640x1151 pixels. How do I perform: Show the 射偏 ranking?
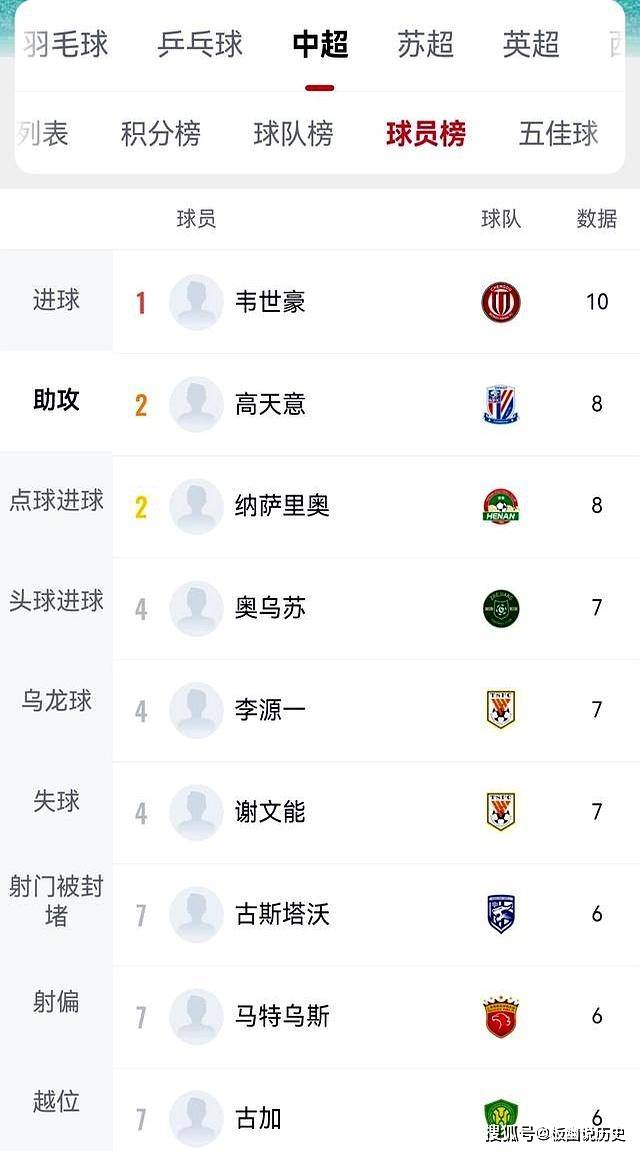(x=56, y=1002)
